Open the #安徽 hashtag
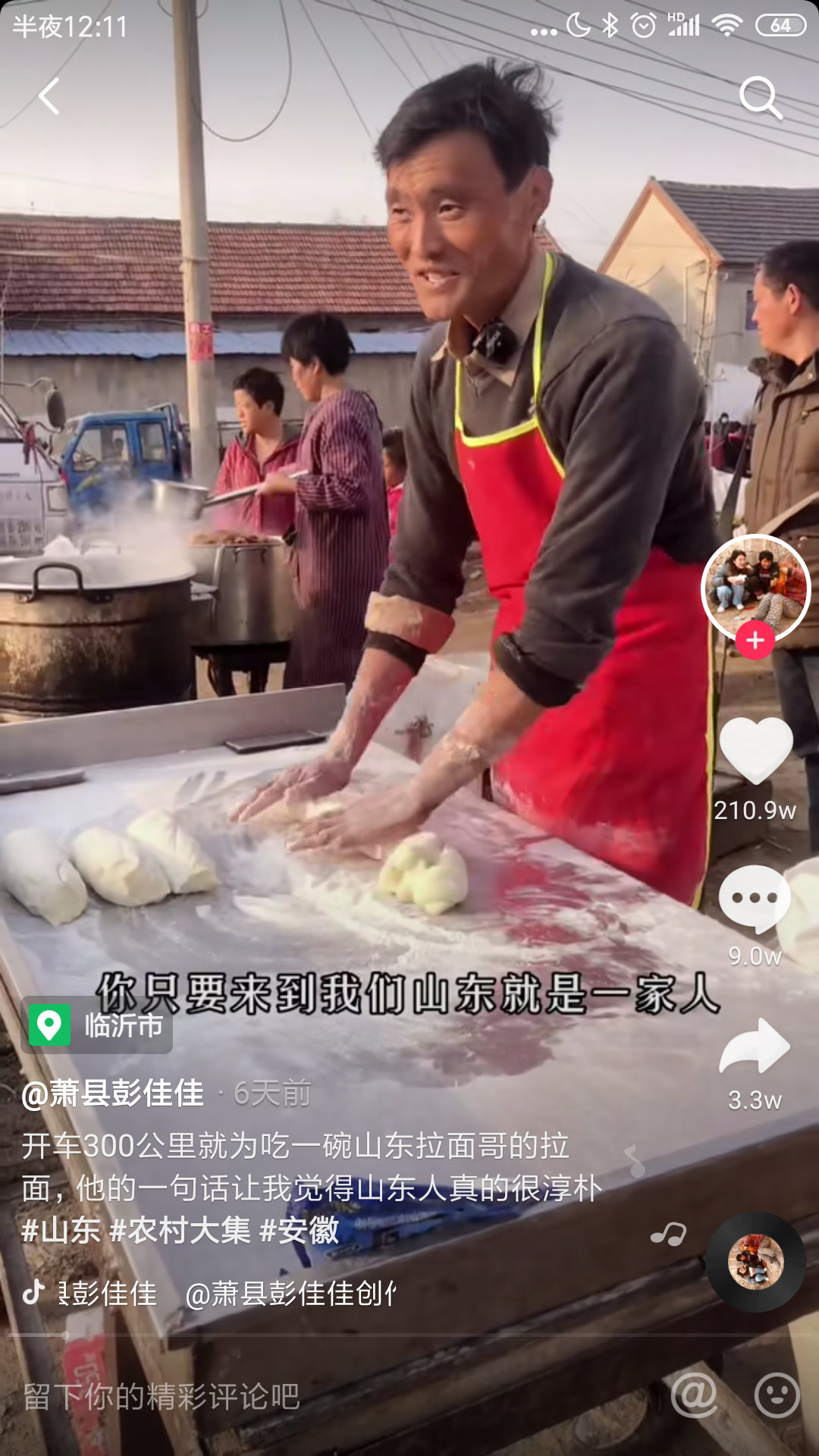Viewport: 819px width, 1456px height. [299, 1230]
